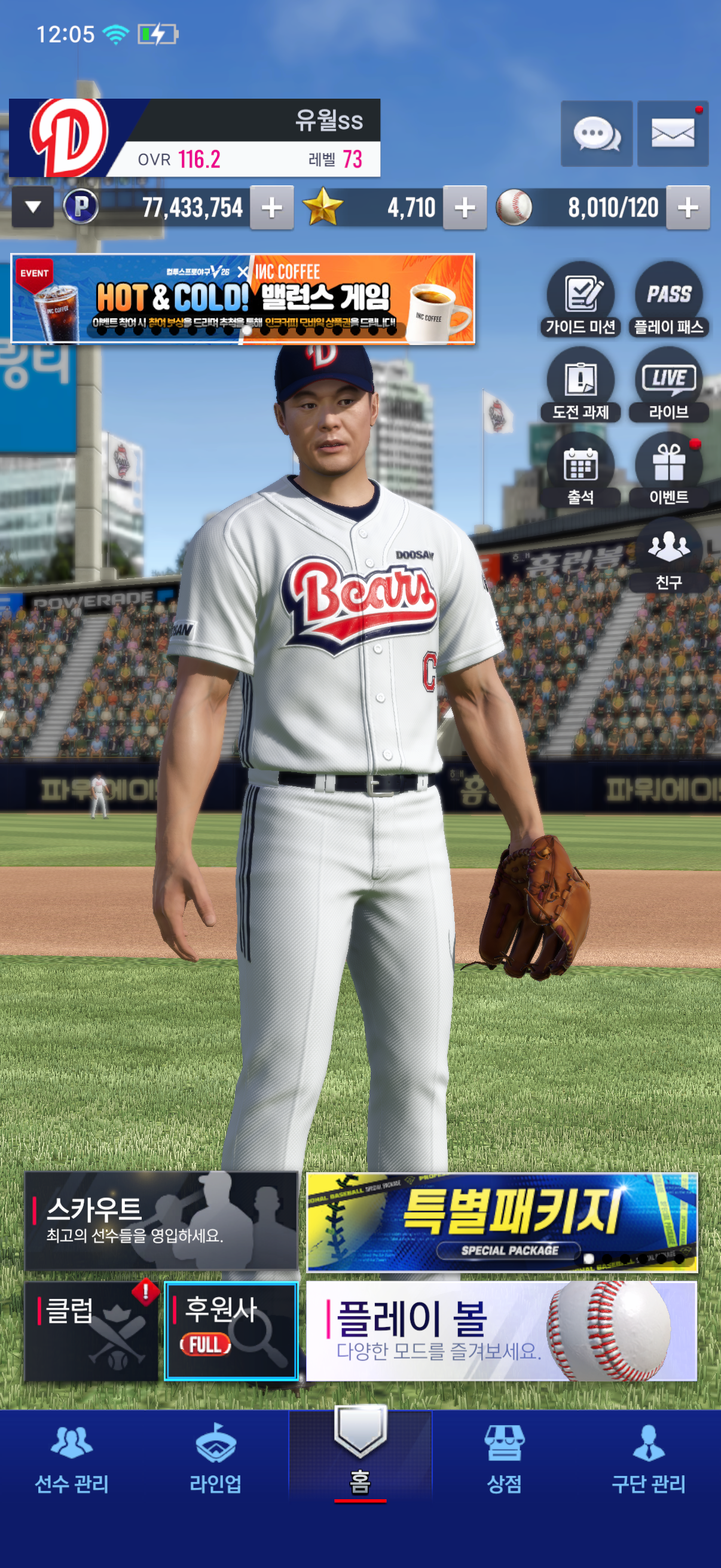Open the 특별패키지 banner
This screenshot has width=721, height=1568.
[502, 1222]
